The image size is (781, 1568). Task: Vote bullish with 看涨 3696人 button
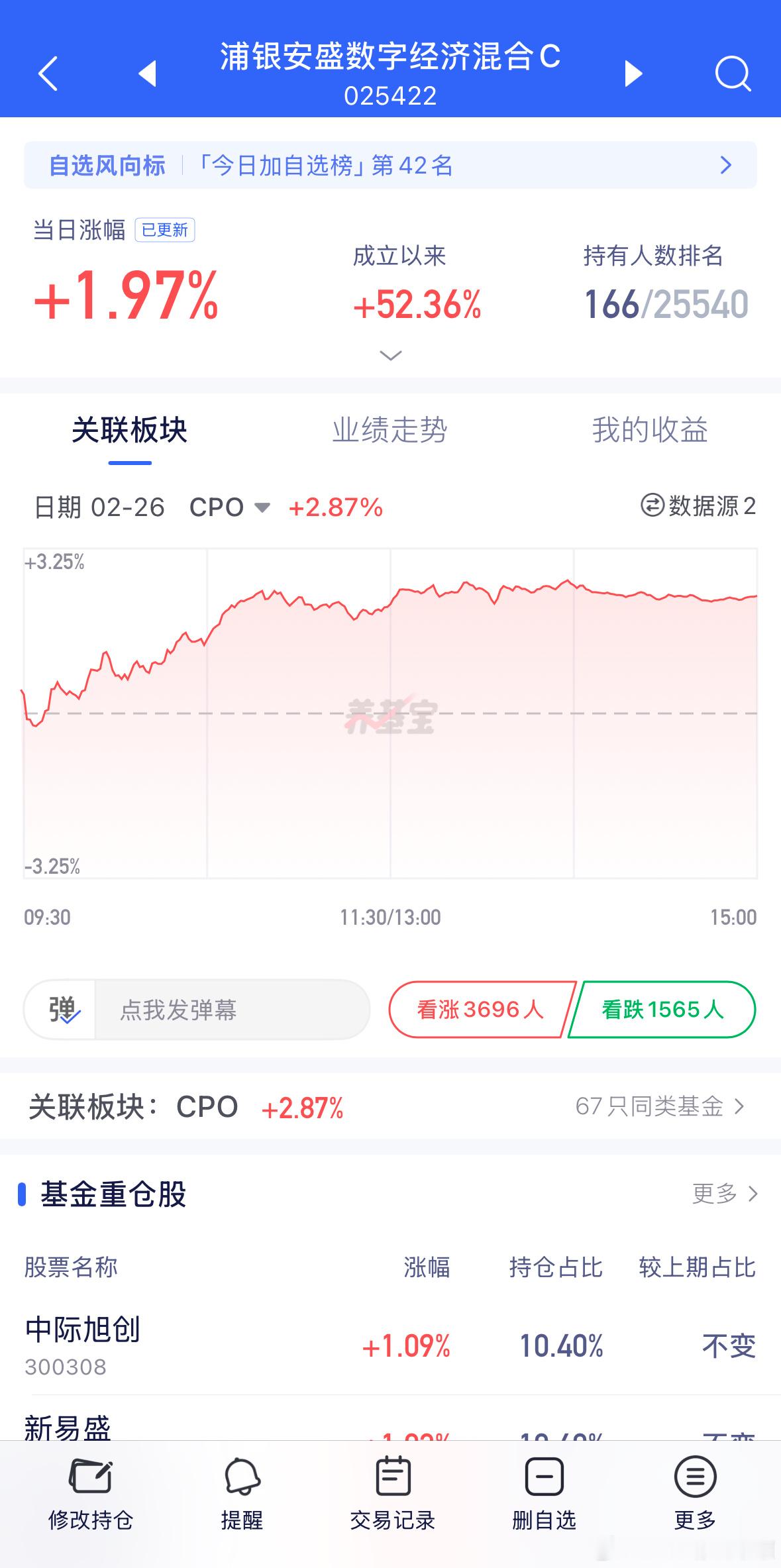(x=478, y=1009)
